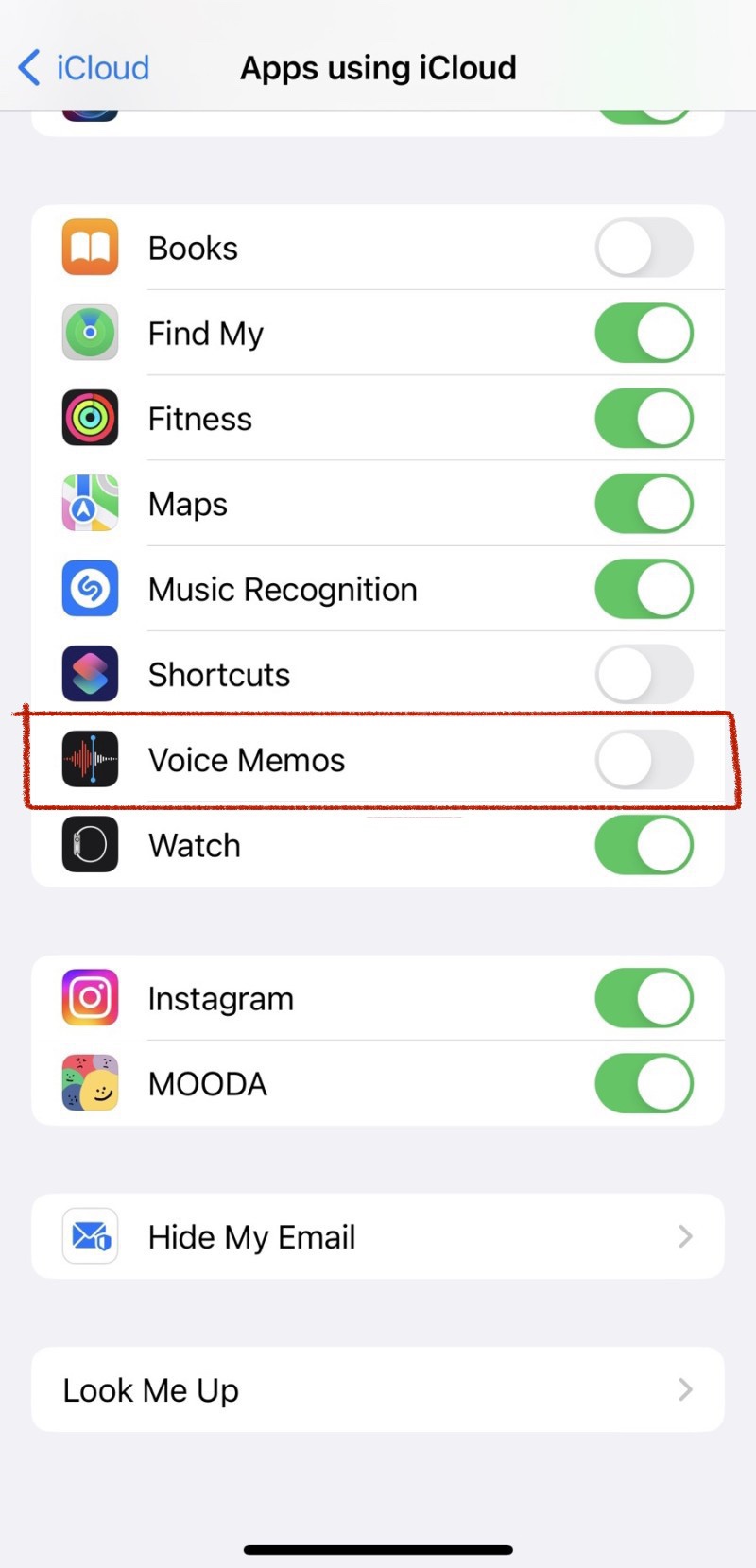This screenshot has width=756, height=1568.
Task: Turn off Instagram iCloud access
Action: [644, 998]
